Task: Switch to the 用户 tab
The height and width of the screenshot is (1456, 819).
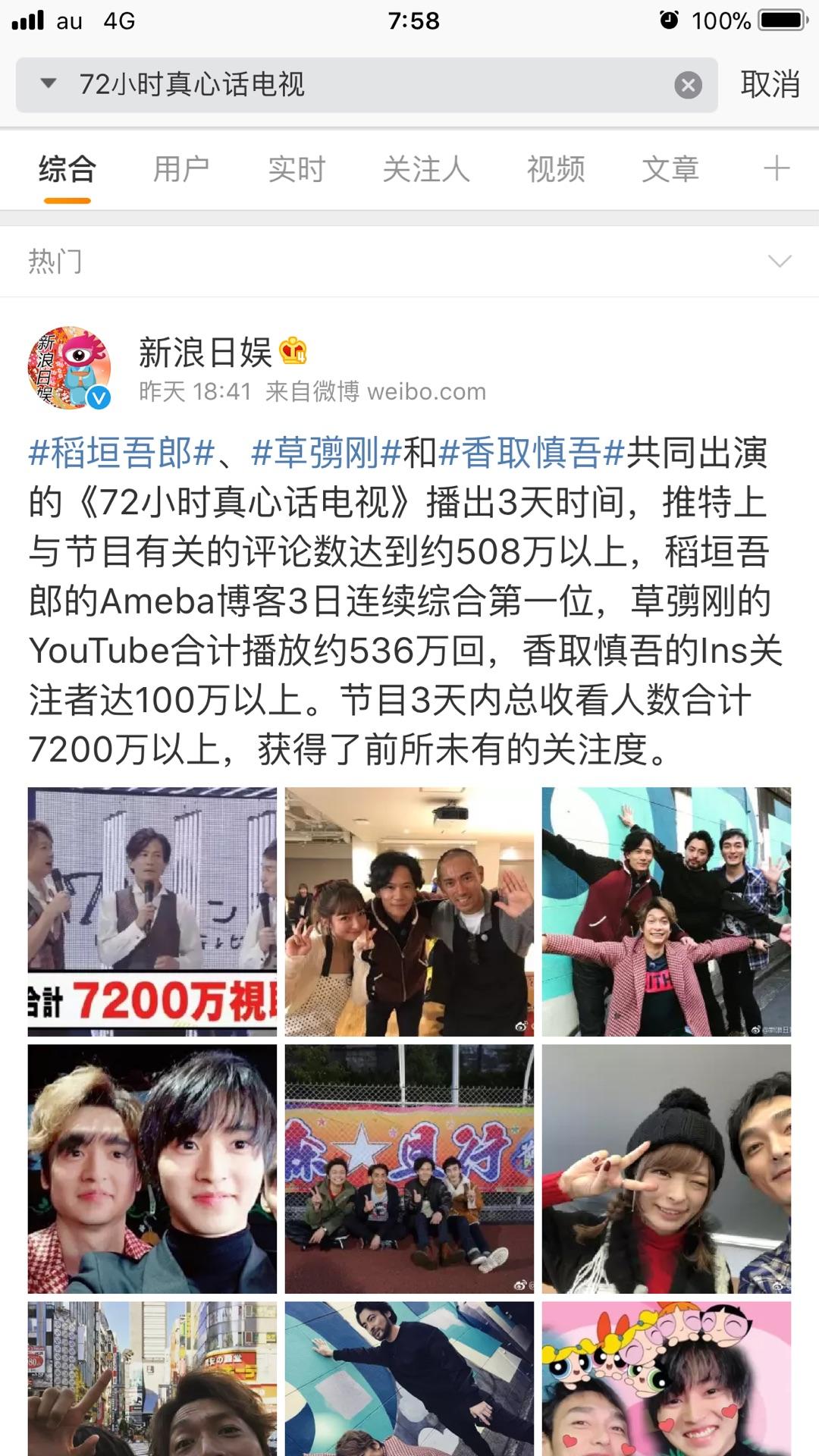Action: [x=180, y=168]
